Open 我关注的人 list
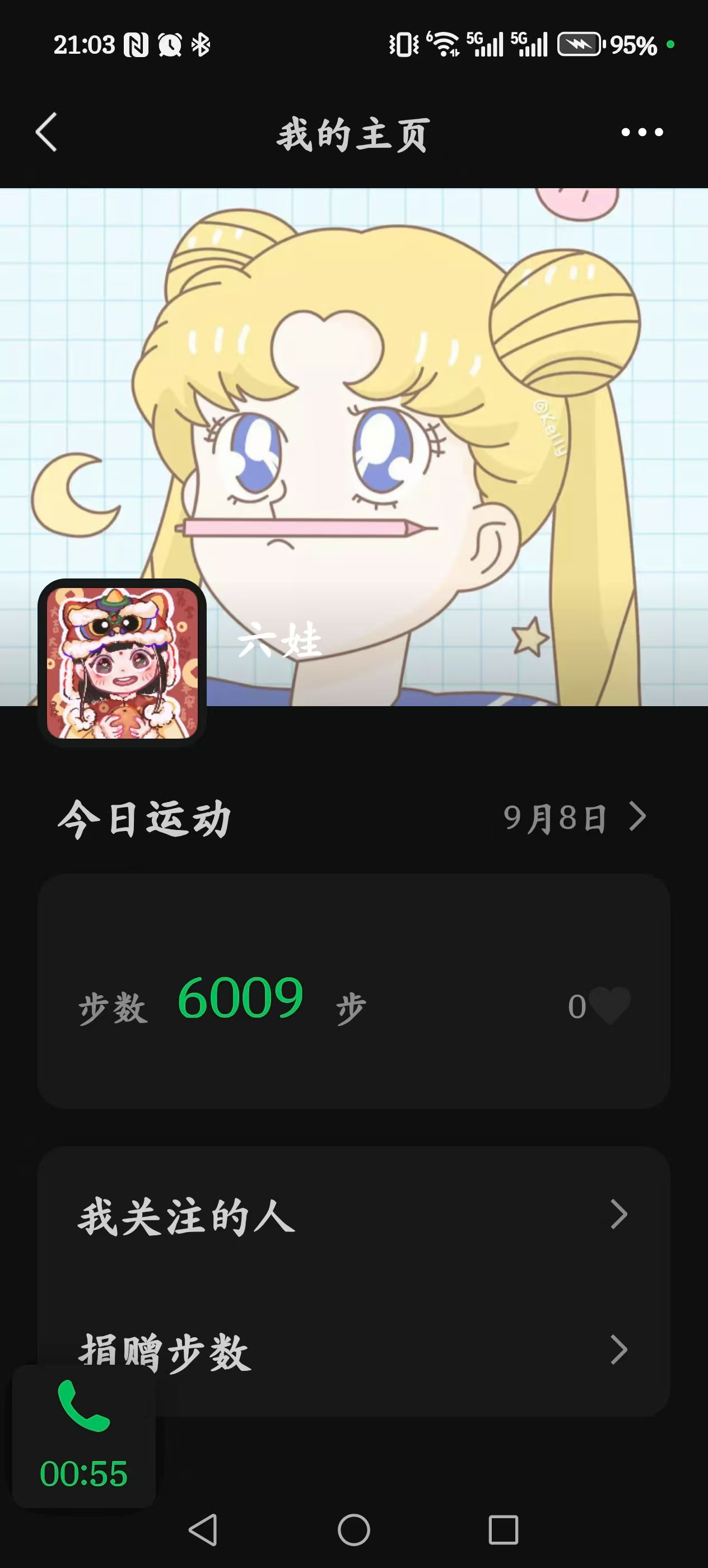Image resolution: width=708 pixels, height=1568 pixels. [353, 1215]
